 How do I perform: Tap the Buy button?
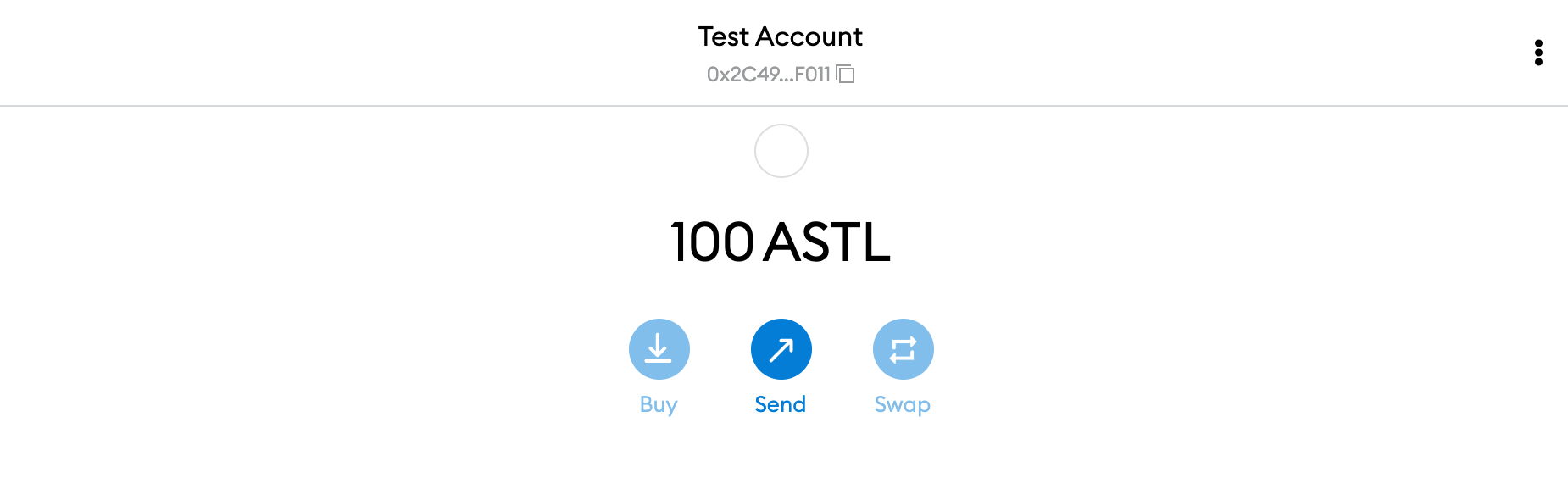coord(659,349)
